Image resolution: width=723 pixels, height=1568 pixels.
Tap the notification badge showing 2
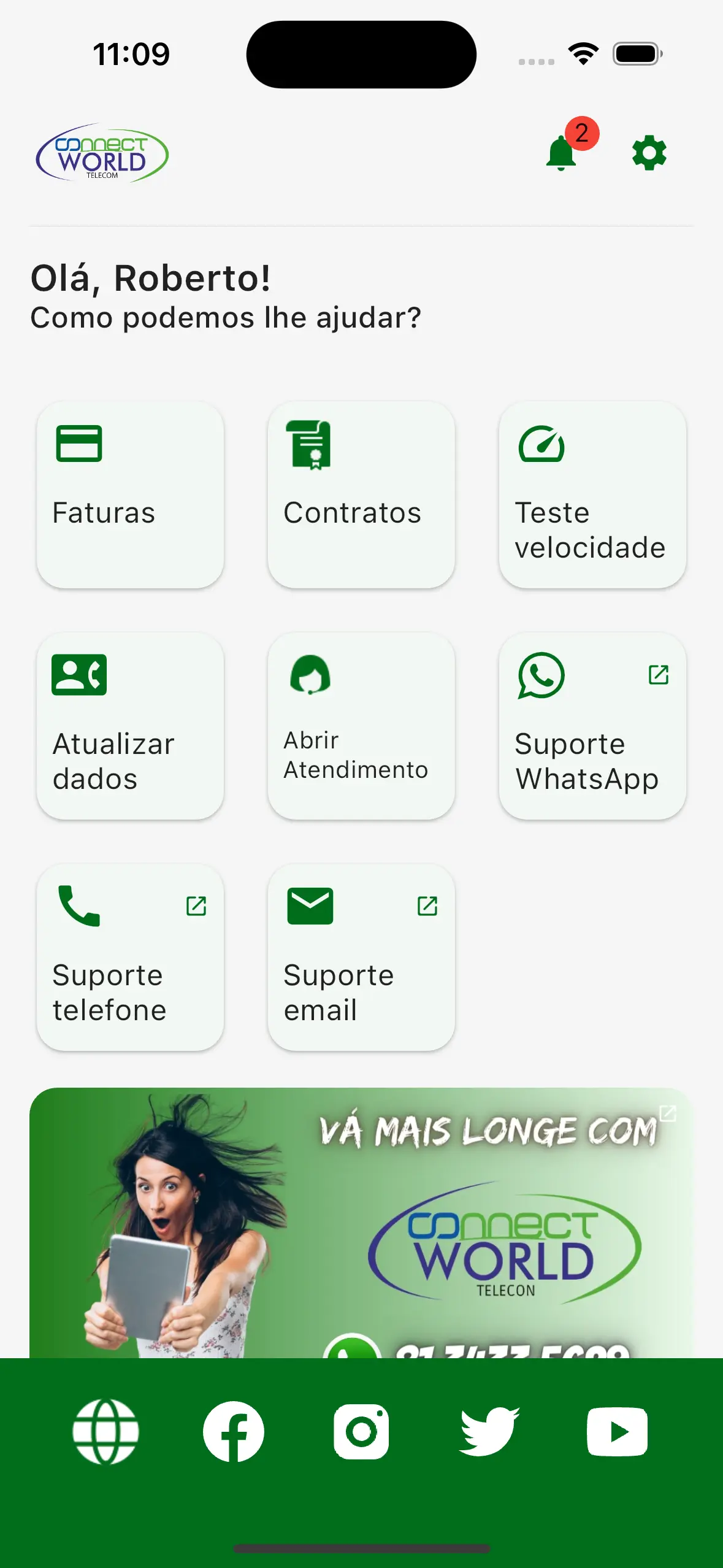(581, 132)
